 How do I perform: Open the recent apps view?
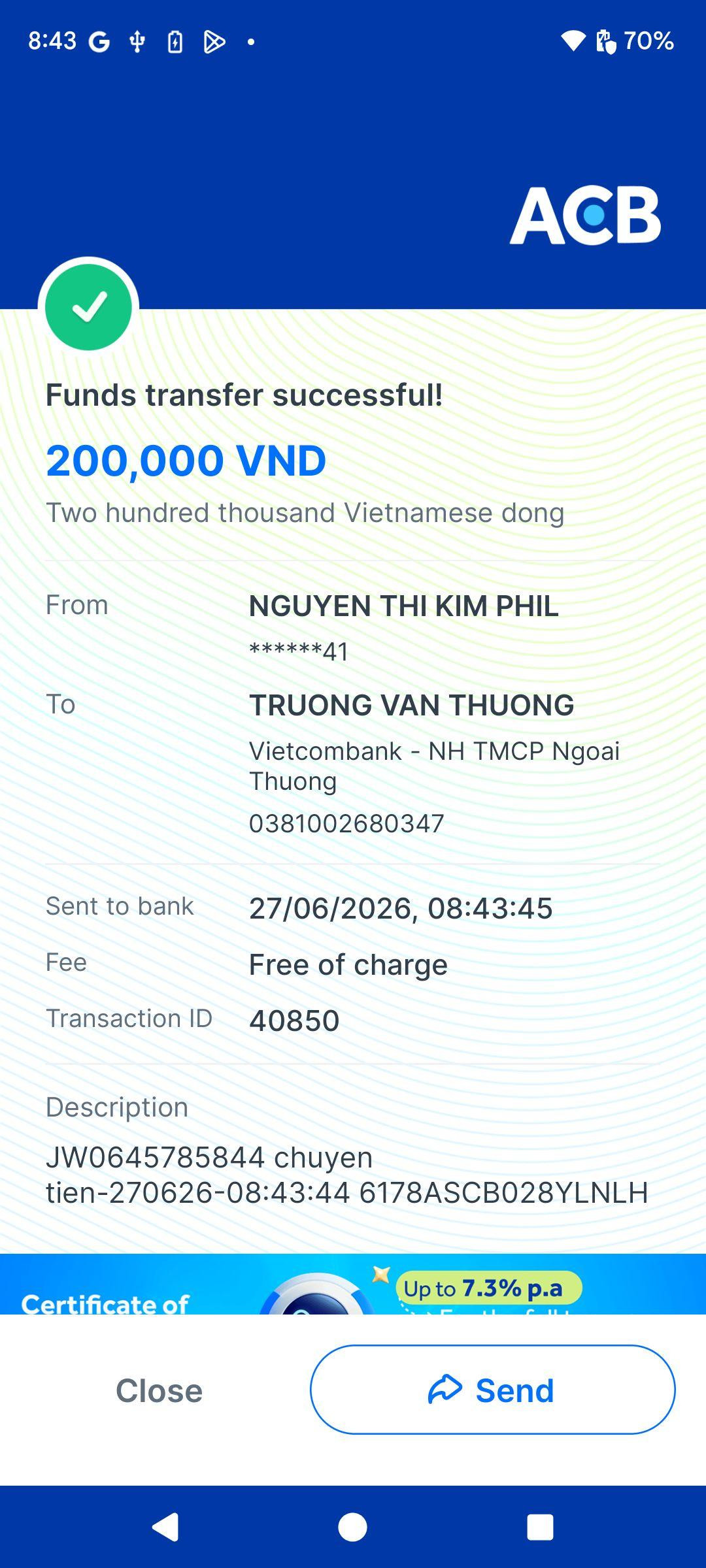[540, 1527]
